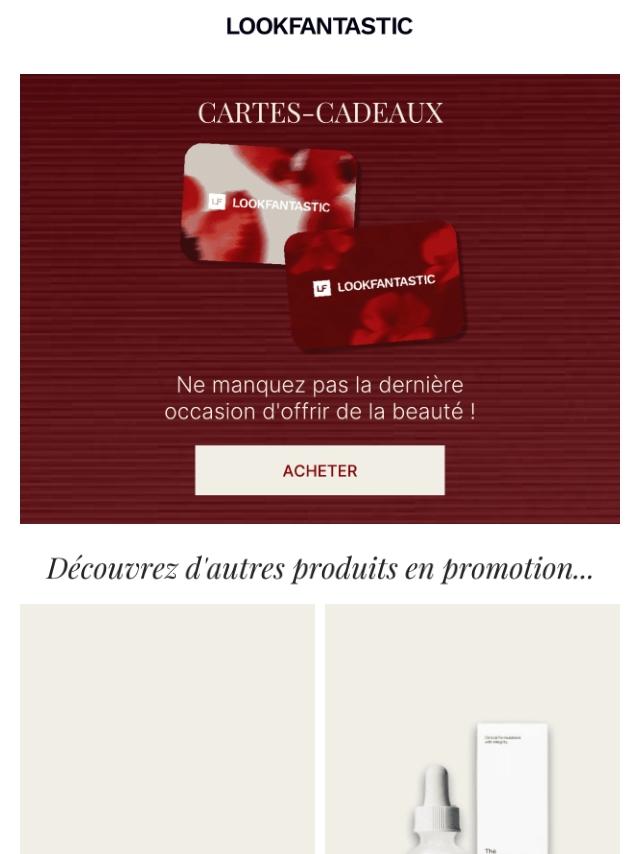640x854 pixels.
Task: Tap the ACHETER button
Action: tap(319, 470)
